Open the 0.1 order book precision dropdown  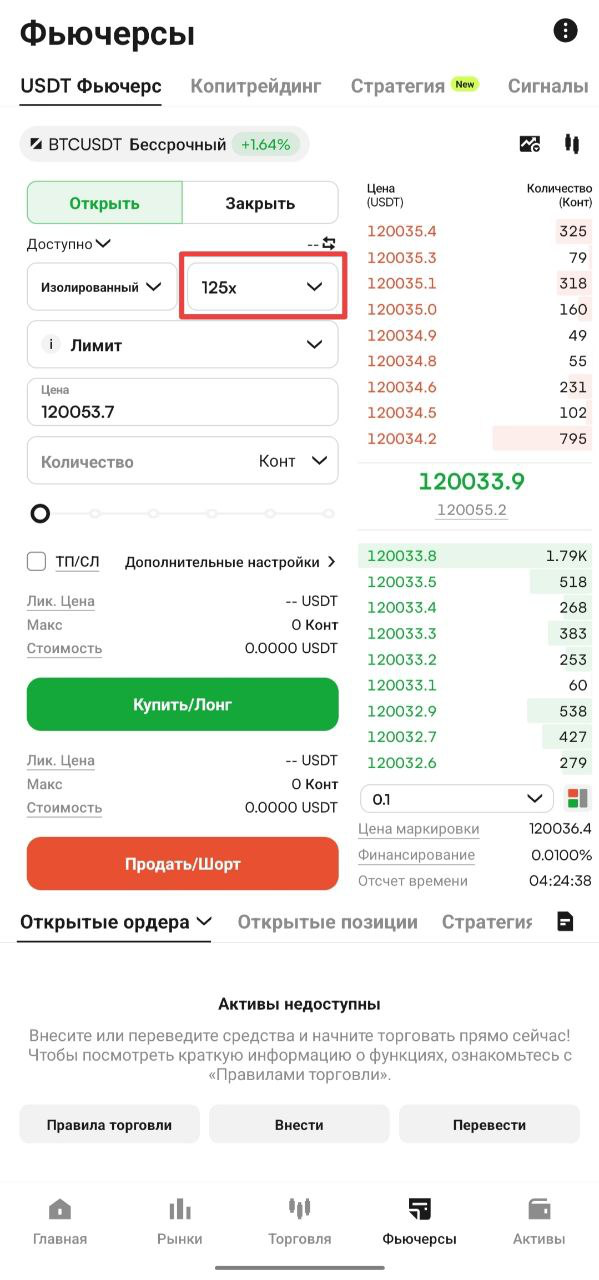click(x=456, y=799)
